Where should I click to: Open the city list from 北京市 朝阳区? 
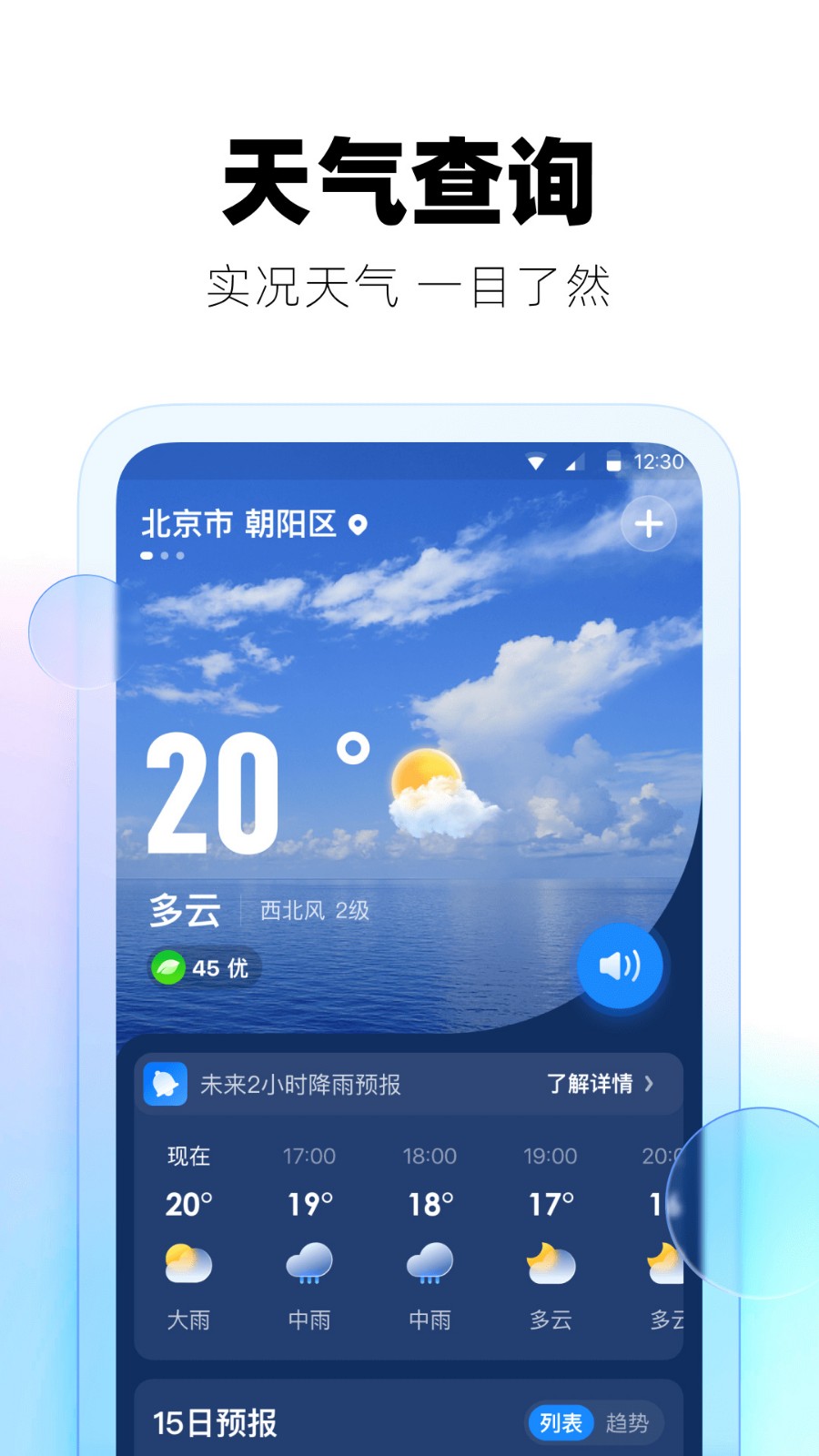241,524
